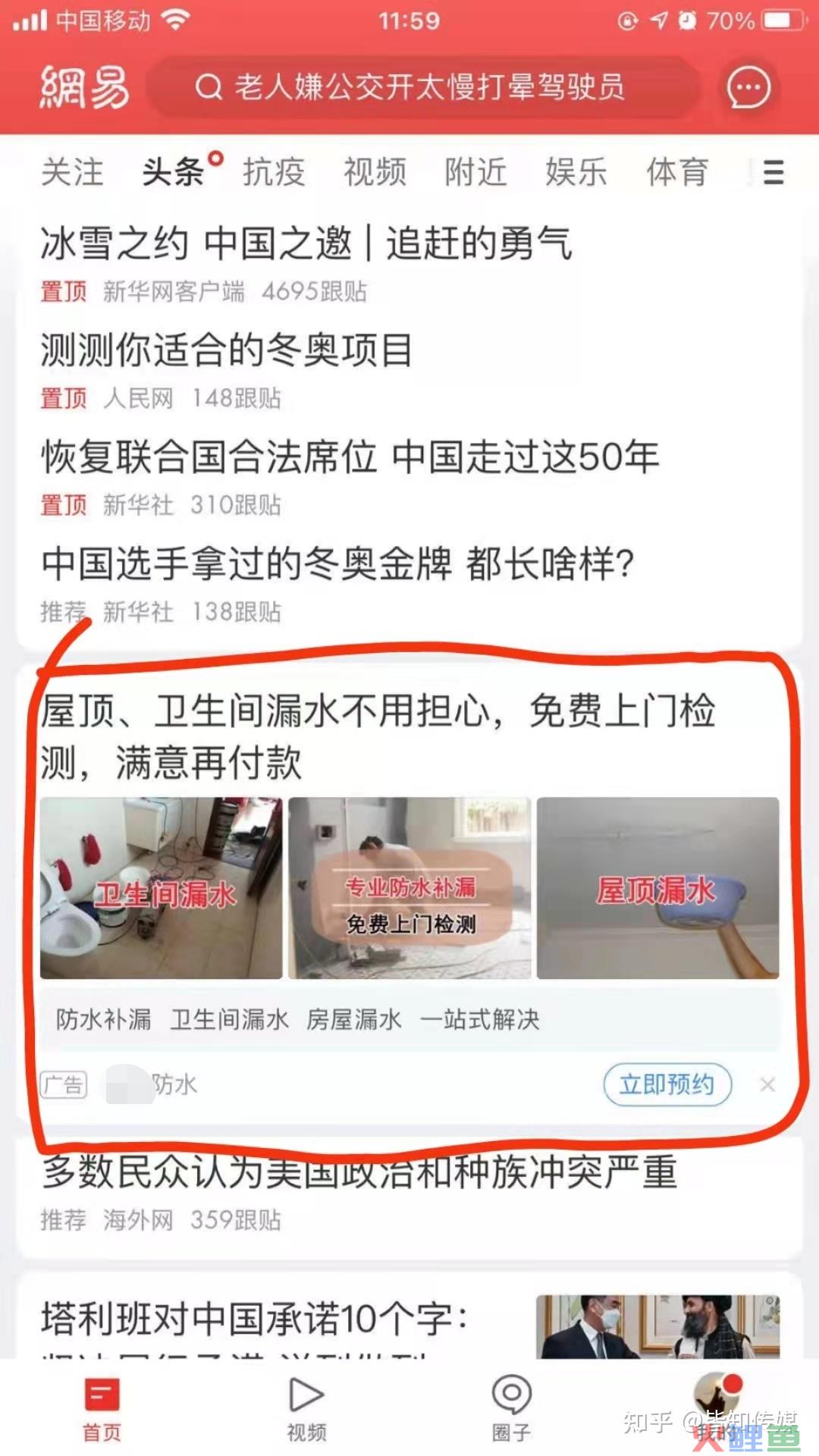Viewport: 819px width, 1456px height.
Task: Open the 塔利班对中国承诺10个字 article
Action: pos(254,1318)
